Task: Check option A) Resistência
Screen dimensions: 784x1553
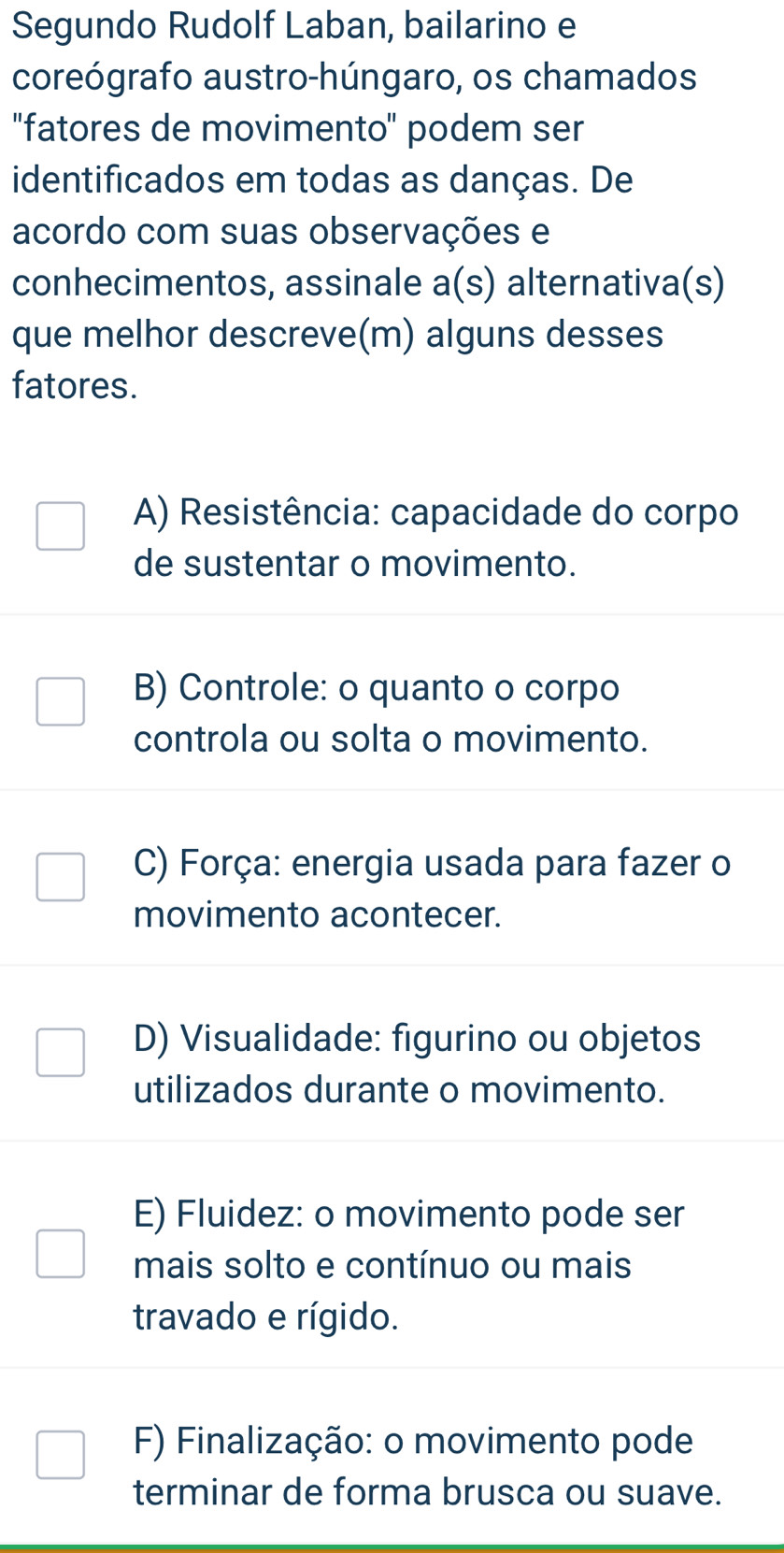Action: pos(61,526)
